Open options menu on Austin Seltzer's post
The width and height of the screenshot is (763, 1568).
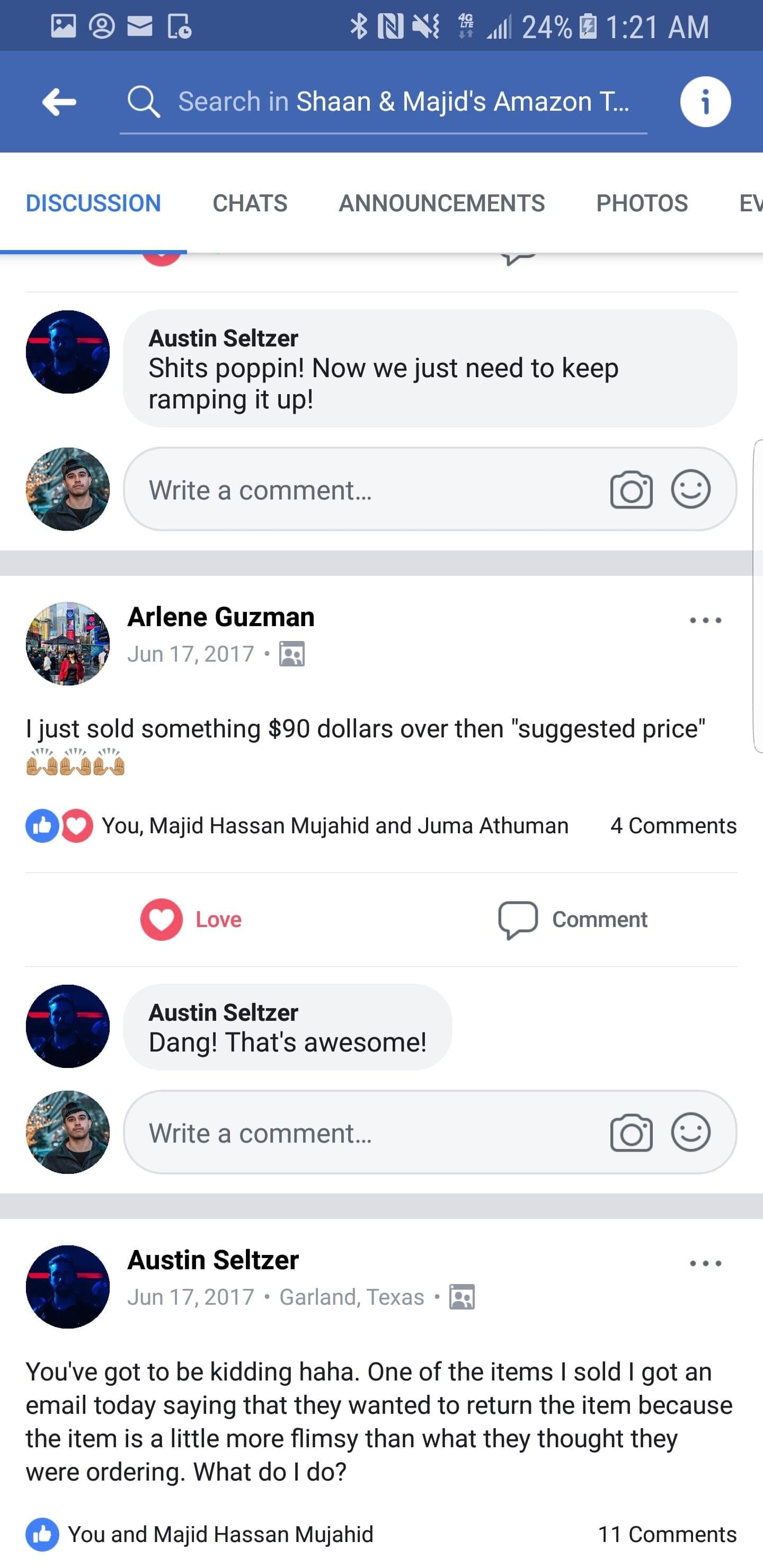pos(705,1263)
